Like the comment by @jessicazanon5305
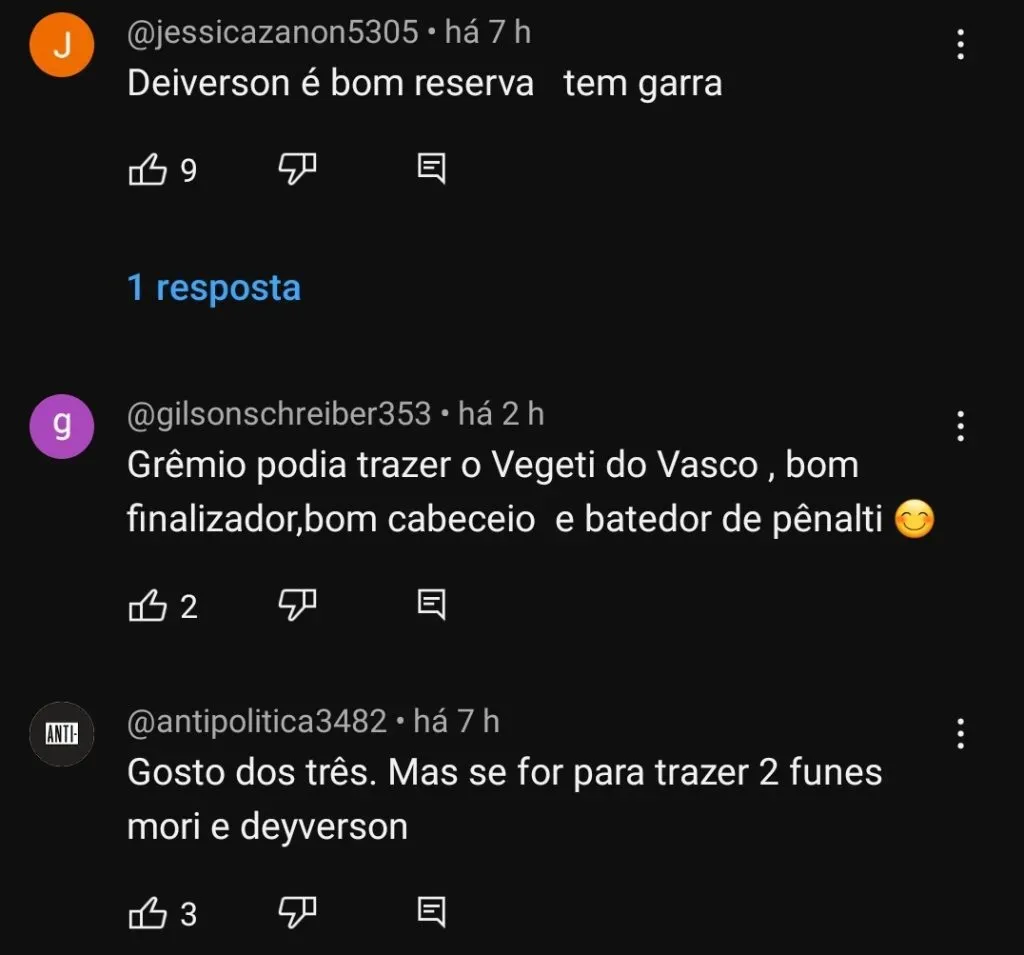This screenshot has height=955, width=1024. tap(148, 171)
